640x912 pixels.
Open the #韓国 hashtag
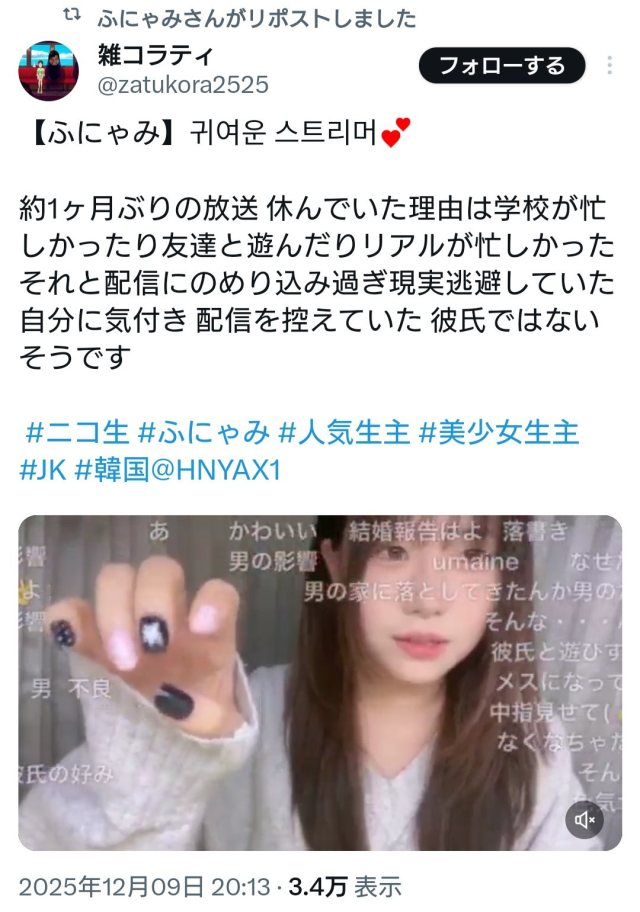110,470
